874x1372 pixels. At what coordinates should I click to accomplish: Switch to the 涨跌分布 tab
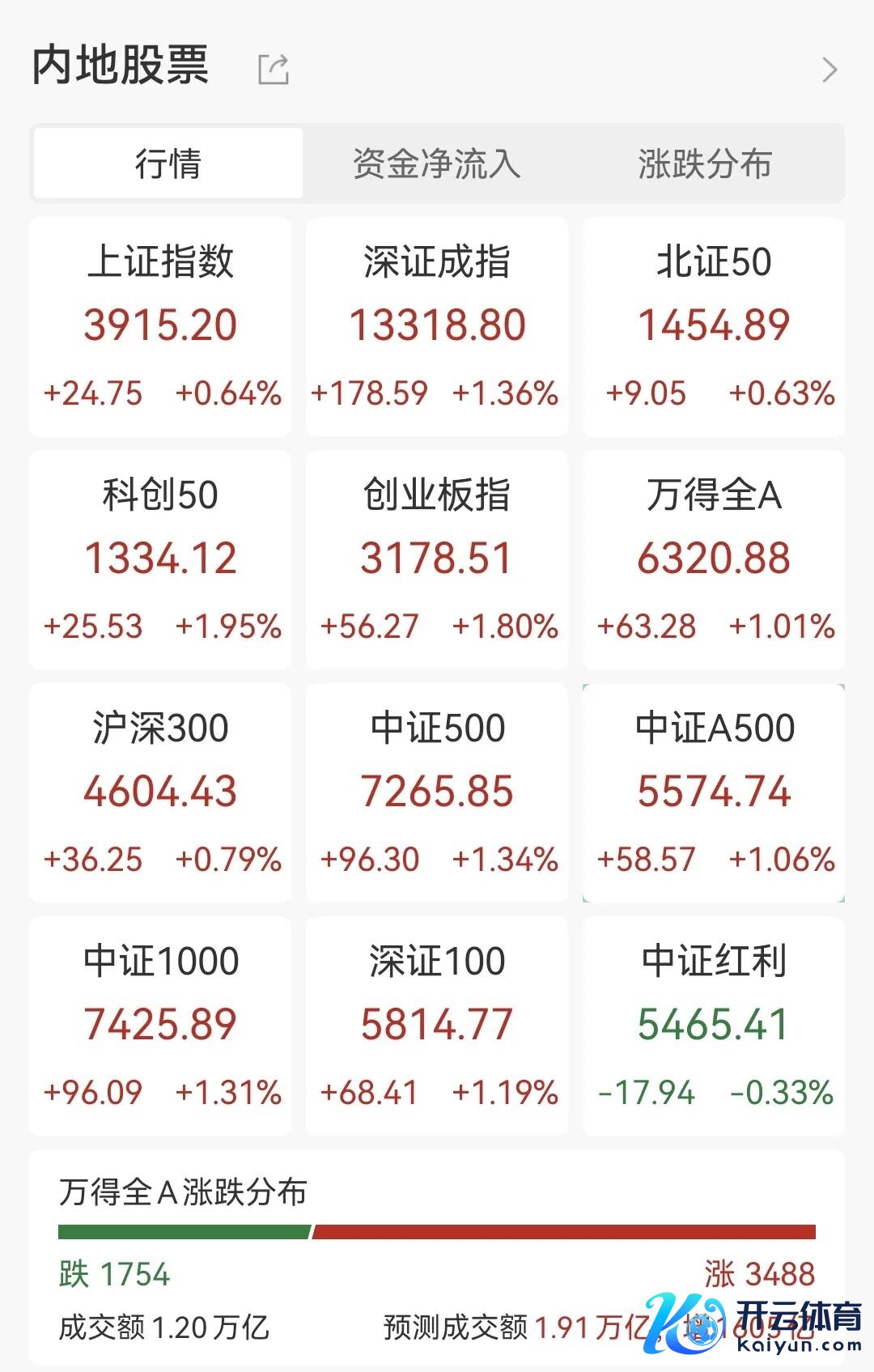click(705, 164)
